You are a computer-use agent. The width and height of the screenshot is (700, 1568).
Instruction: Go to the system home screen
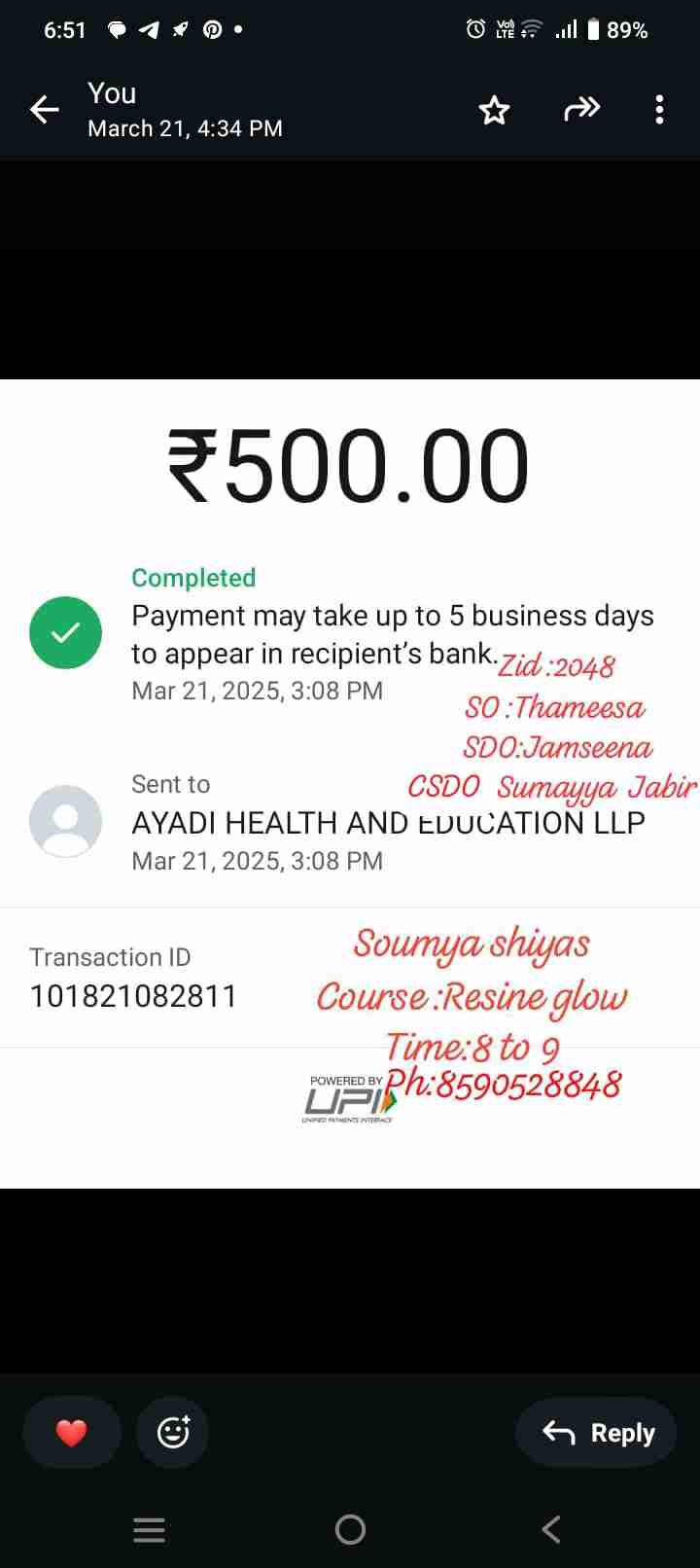click(x=350, y=1529)
